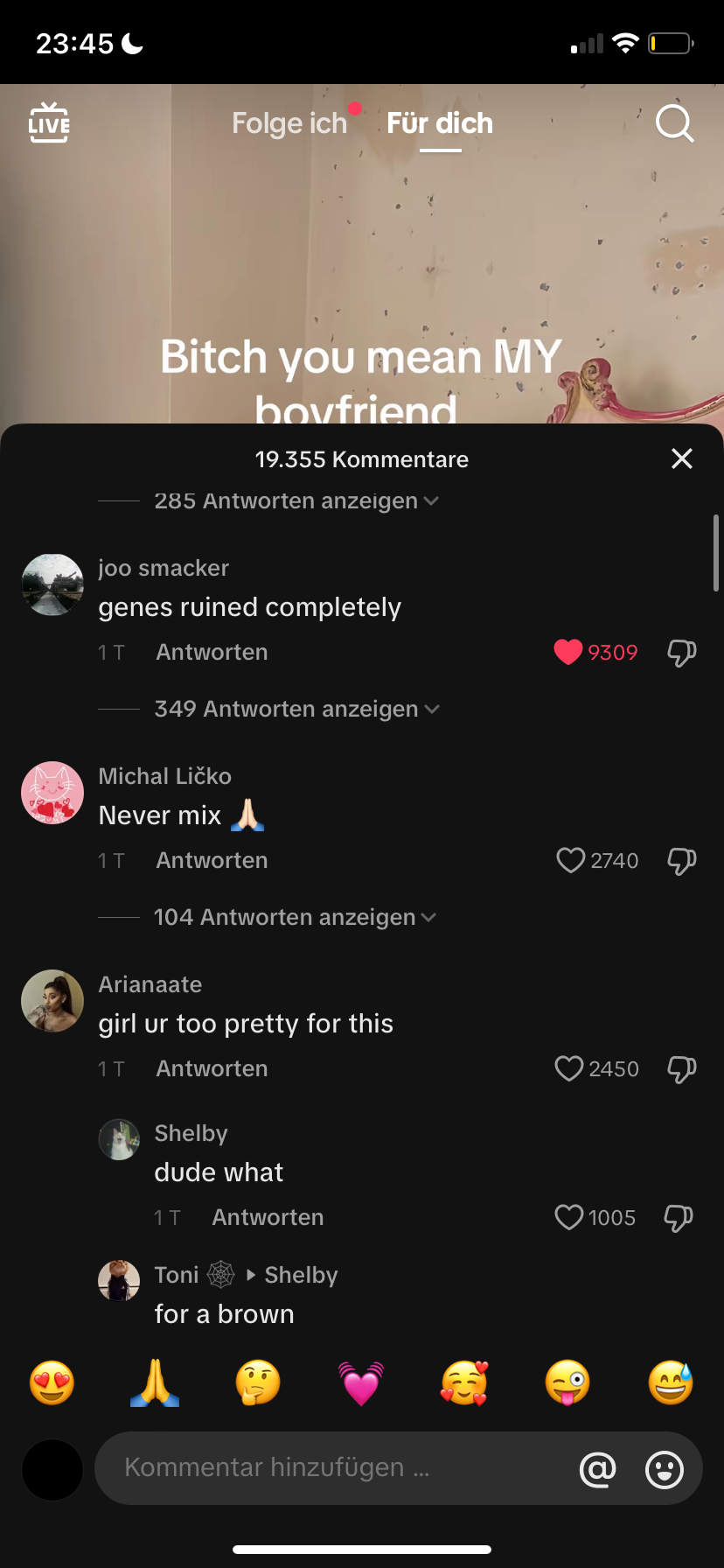Expand 104 Antworten anzeigen

(295, 917)
